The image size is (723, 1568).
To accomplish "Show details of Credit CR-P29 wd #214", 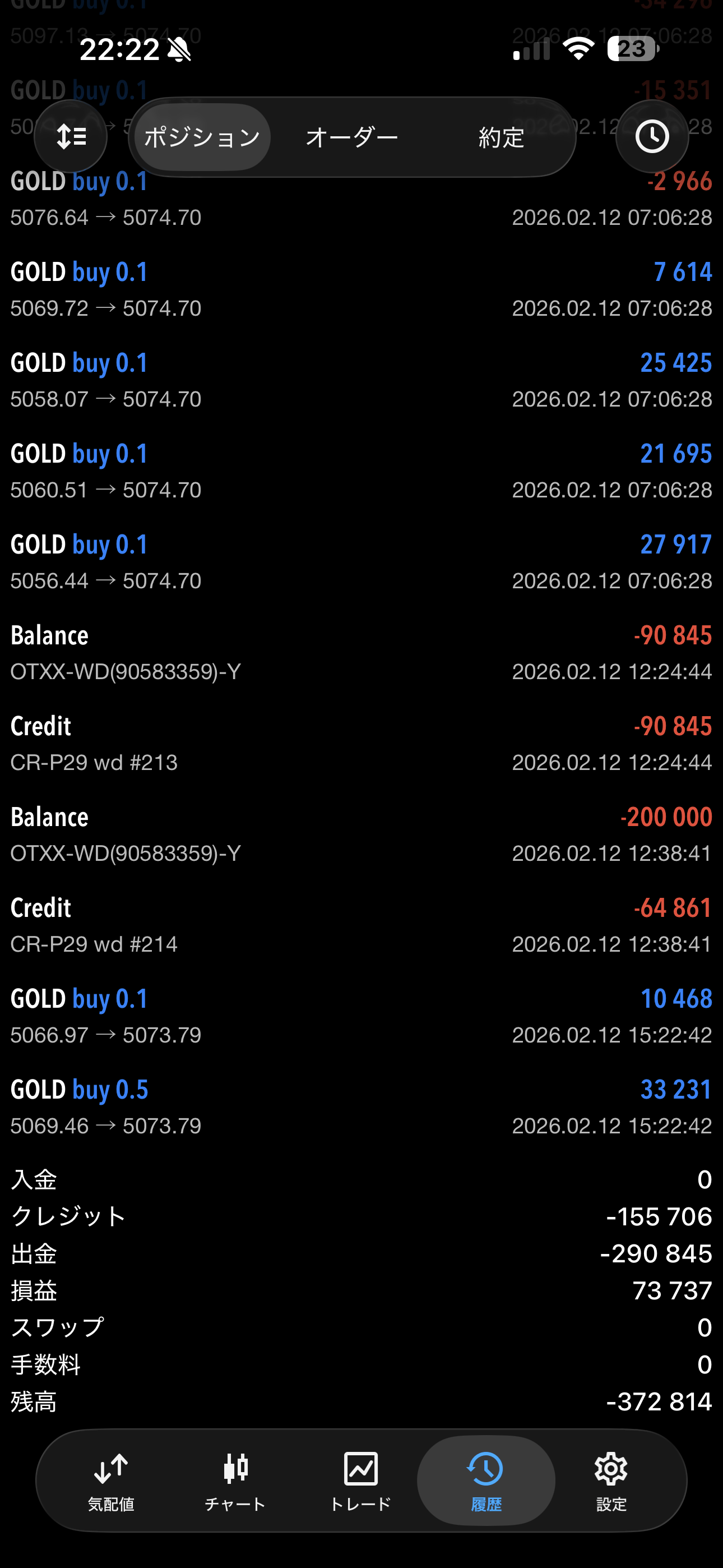I will point(361,925).
